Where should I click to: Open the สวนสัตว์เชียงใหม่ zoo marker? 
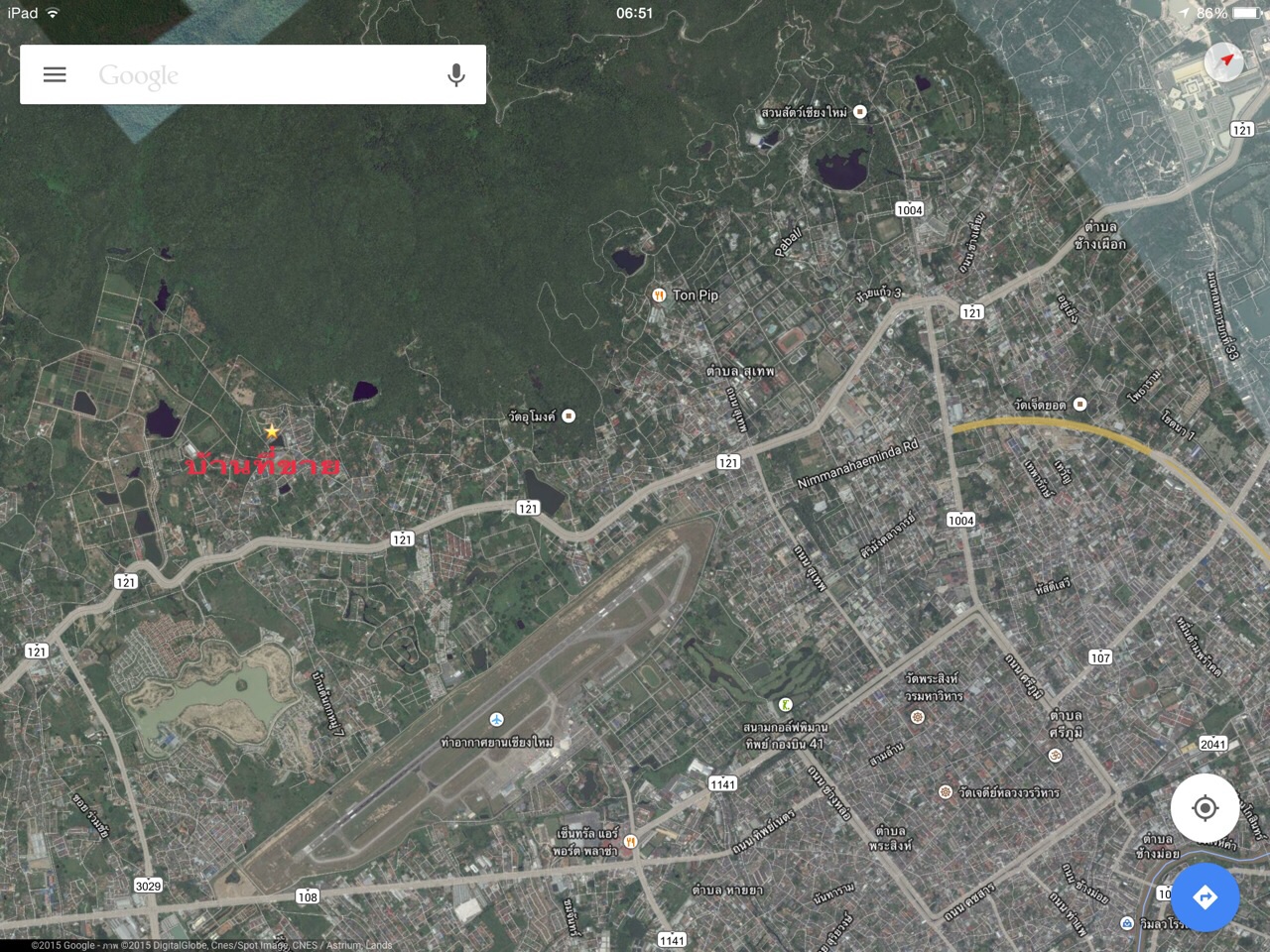click(860, 112)
